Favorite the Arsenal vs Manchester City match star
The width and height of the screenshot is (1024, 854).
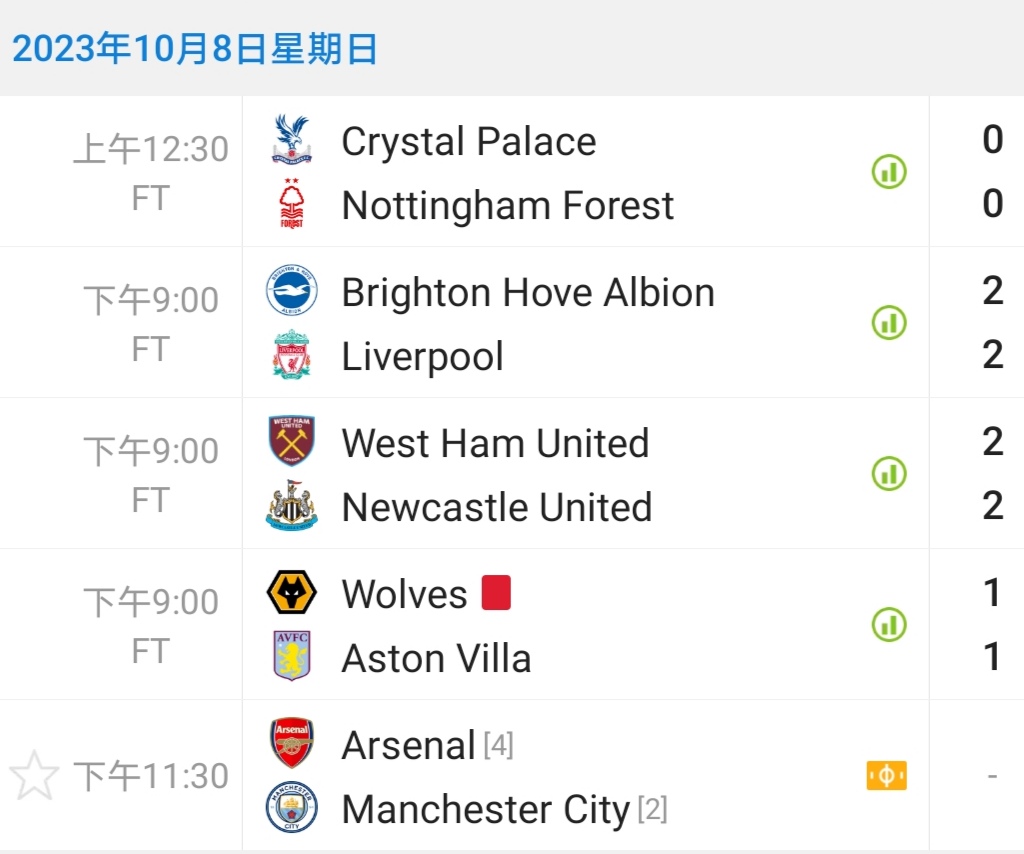tap(34, 777)
